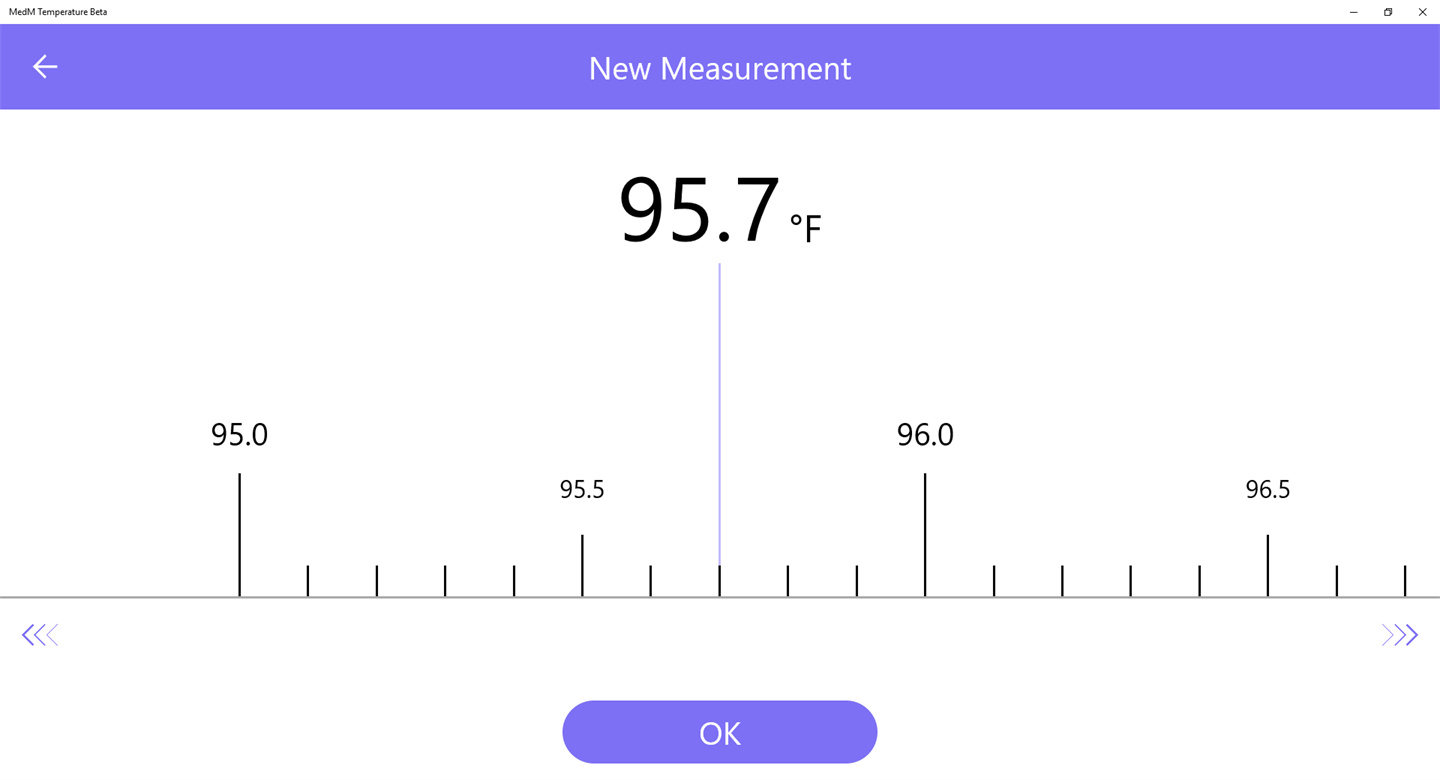
Task: Close the MedM Temperature window
Action: click(x=1422, y=12)
